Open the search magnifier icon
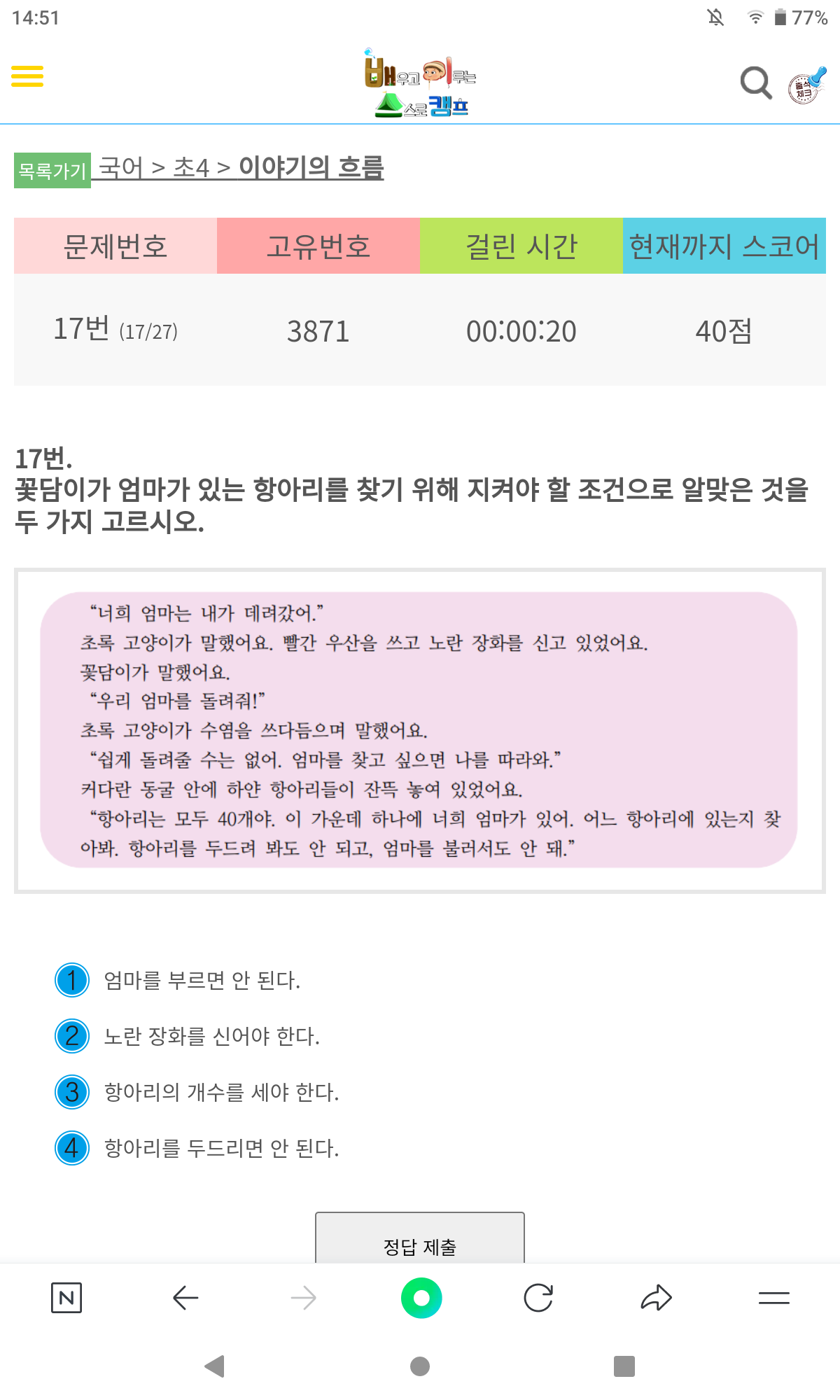Image resolution: width=840 pixels, height=1400 pixels. [756, 83]
